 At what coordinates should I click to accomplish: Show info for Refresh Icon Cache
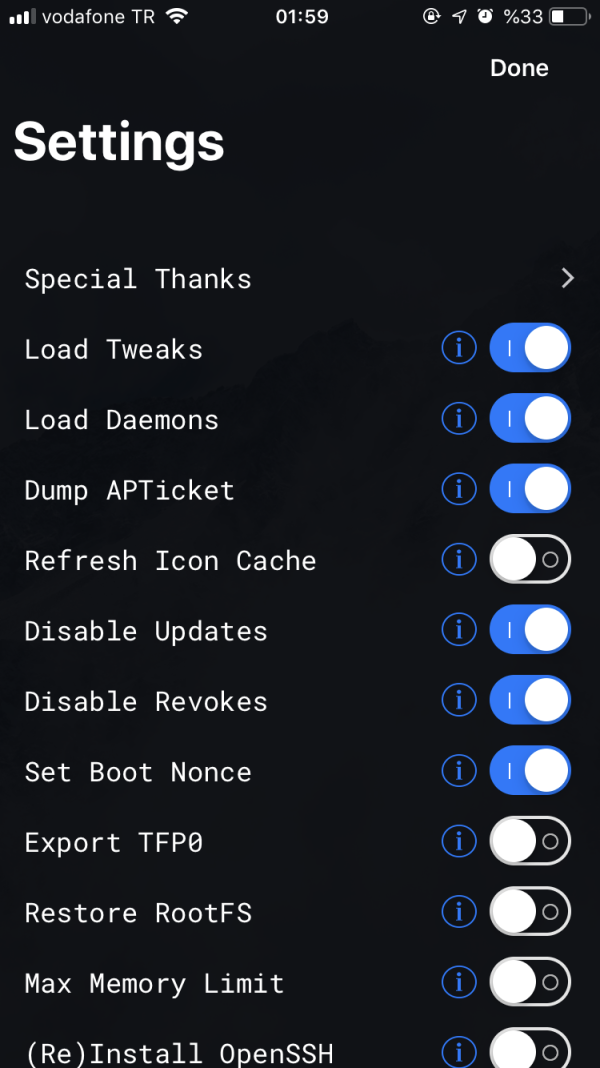click(x=459, y=560)
